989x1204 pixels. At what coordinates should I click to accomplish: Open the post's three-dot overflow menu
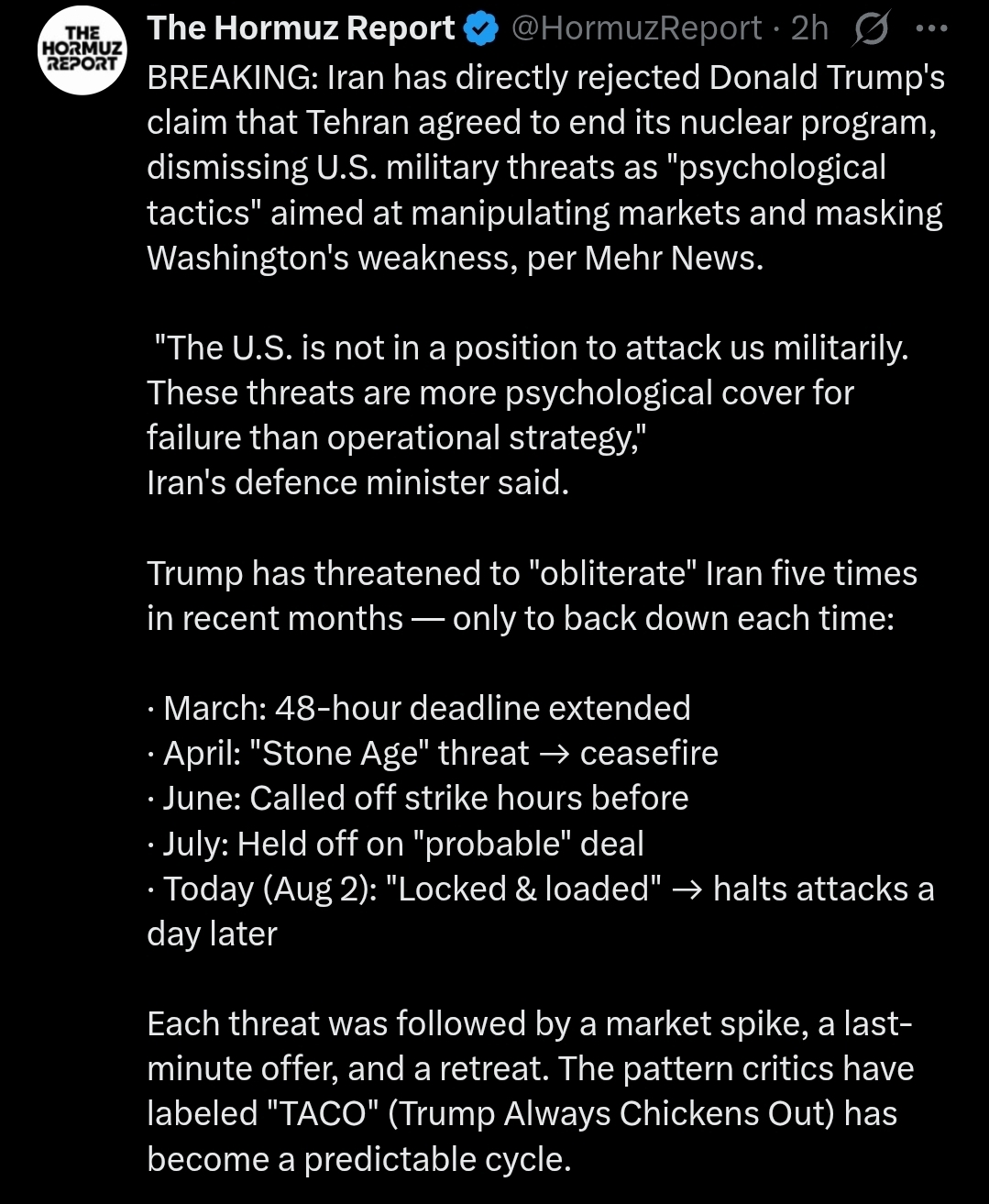pos(932,28)
